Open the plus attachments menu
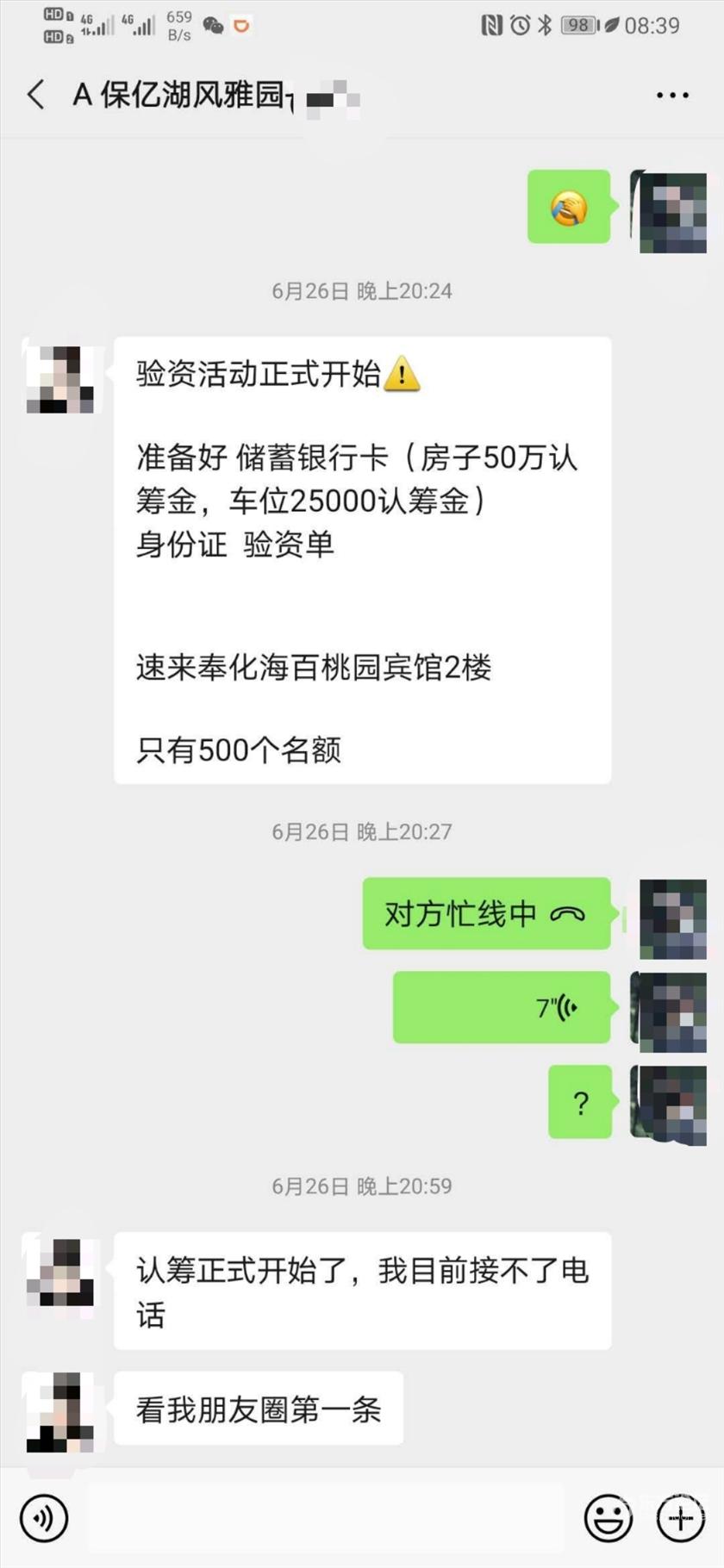Image resolution: width=724 pixels, height=1568 pixels. click(x=680, y=1517)
